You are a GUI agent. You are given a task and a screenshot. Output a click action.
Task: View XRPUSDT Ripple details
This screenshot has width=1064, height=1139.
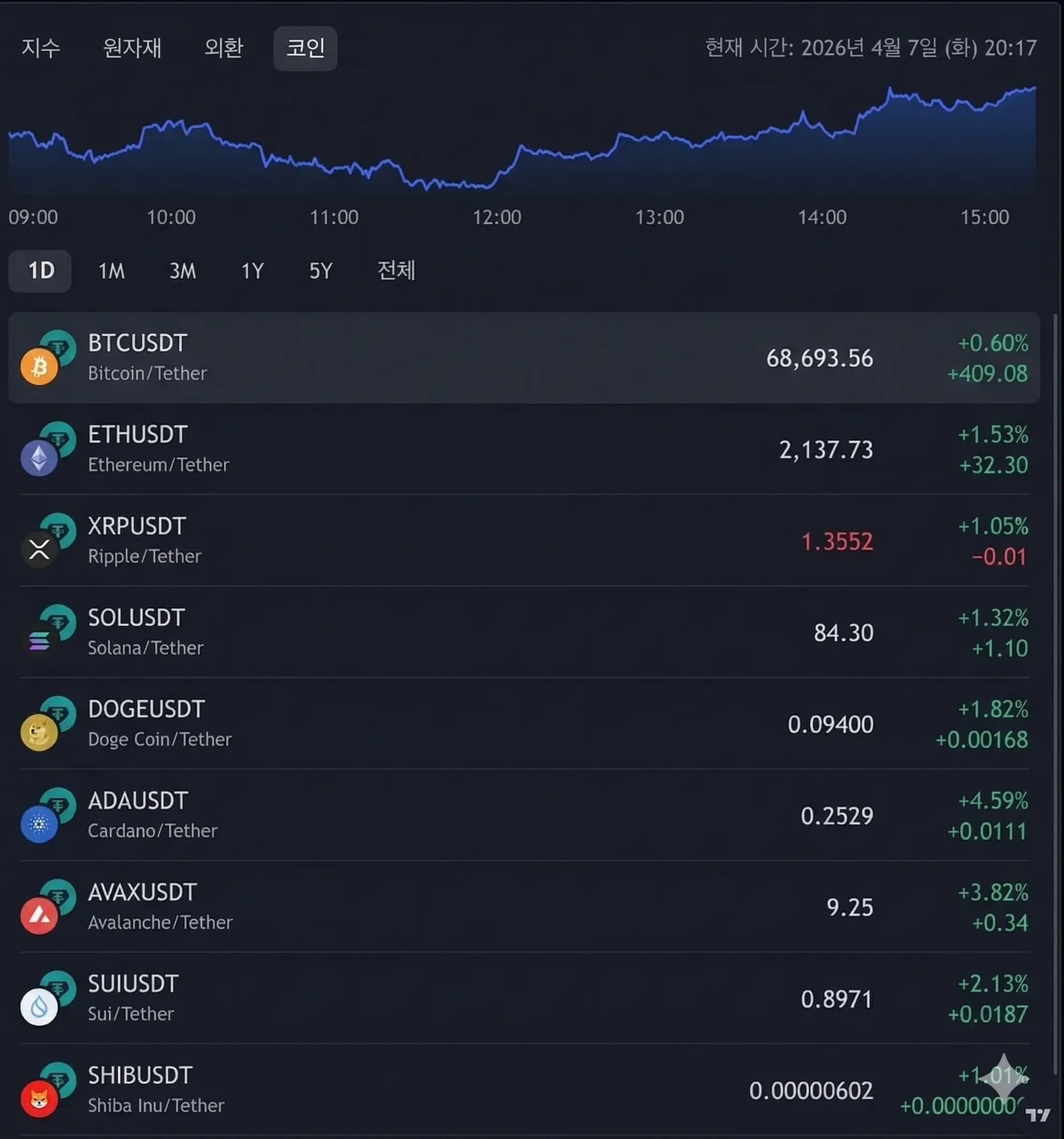pyautogui.click(x=137, y=541)
